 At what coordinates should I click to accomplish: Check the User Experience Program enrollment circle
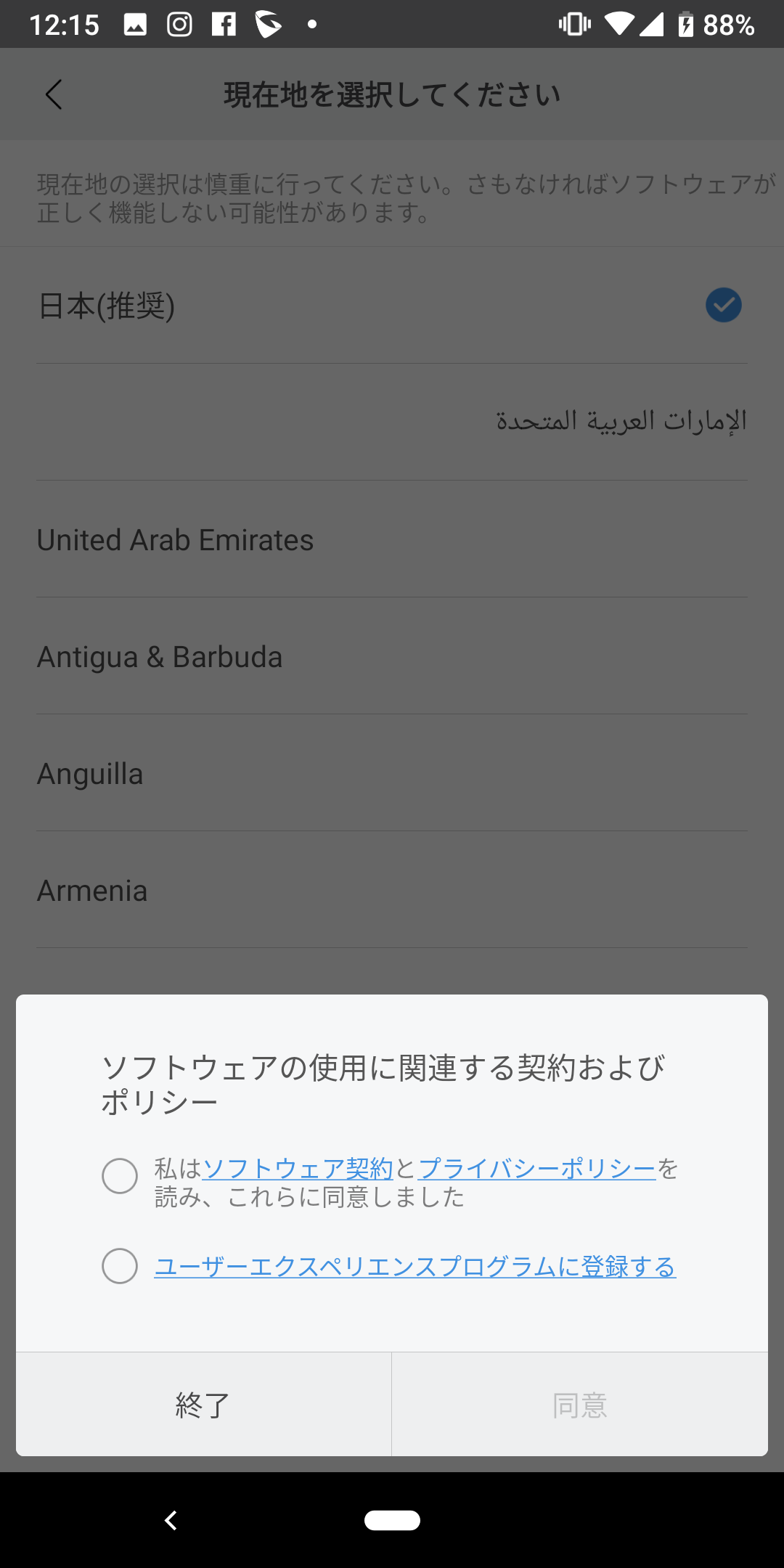pos(120,1266)
